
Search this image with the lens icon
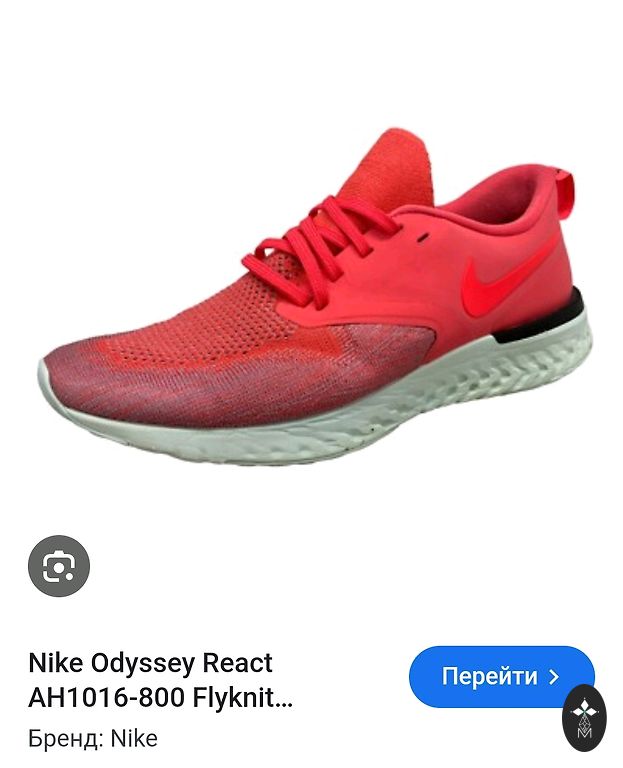point(59,566)
